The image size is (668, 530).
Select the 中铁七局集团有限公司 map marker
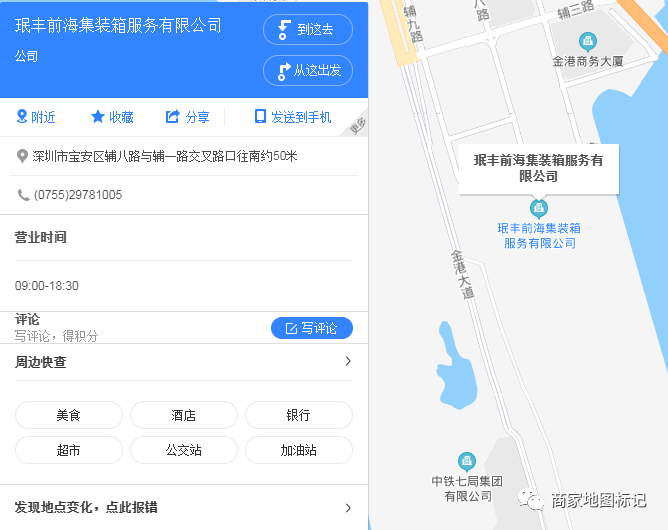click(467, 461)
